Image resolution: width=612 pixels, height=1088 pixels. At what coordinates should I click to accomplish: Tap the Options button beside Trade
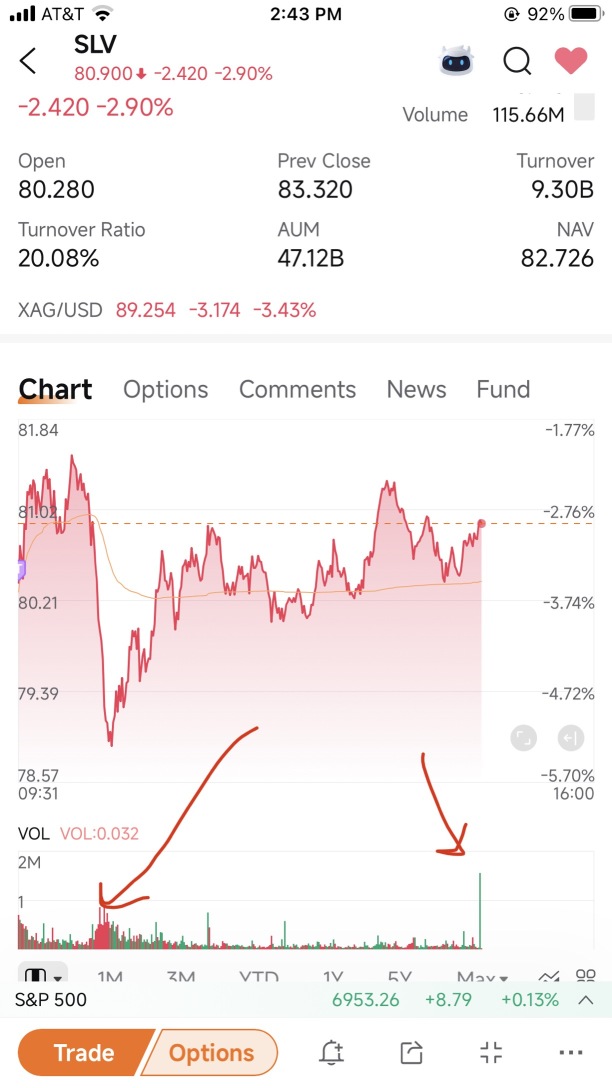212,1053
